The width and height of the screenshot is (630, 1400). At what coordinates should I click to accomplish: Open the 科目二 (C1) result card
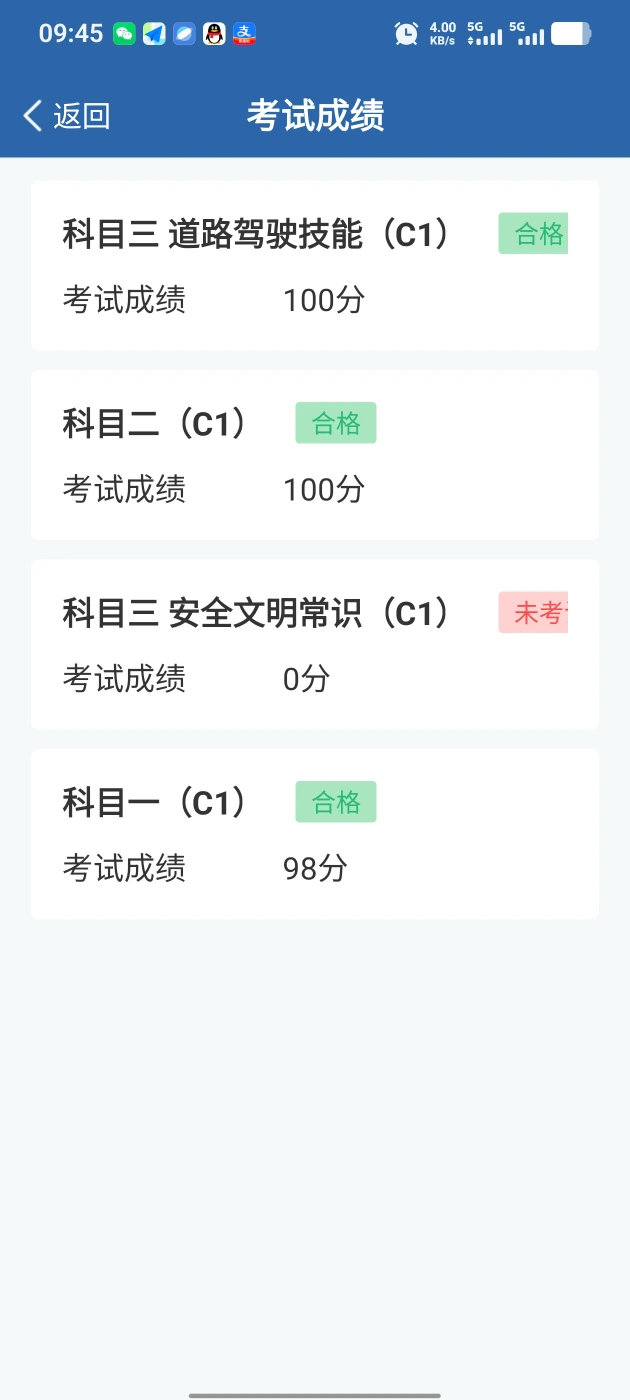(x=315, y=455)
